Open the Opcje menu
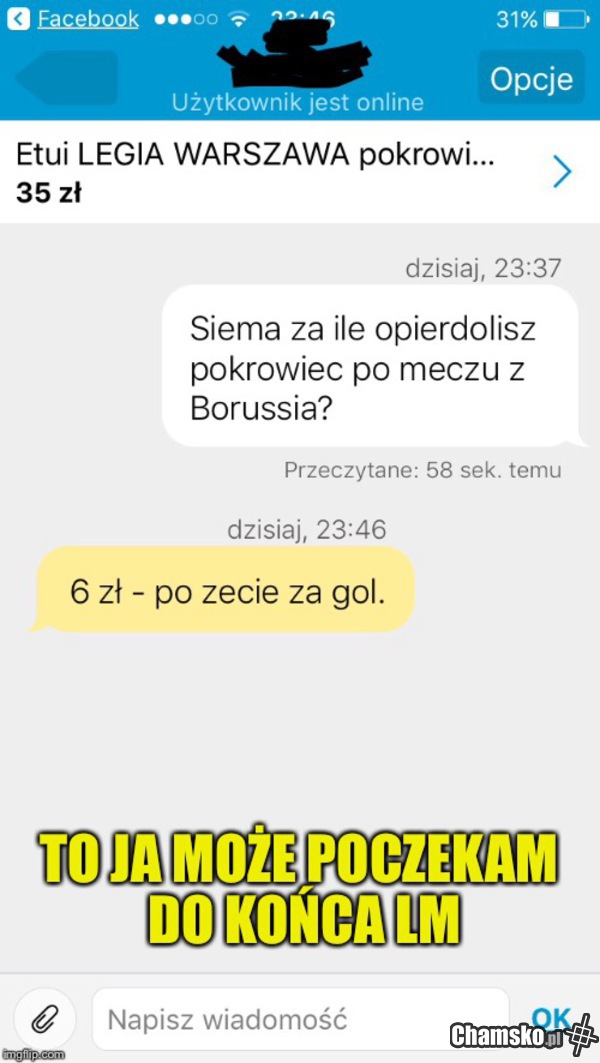Screen dimensions: 600x1063 (531, 79)
